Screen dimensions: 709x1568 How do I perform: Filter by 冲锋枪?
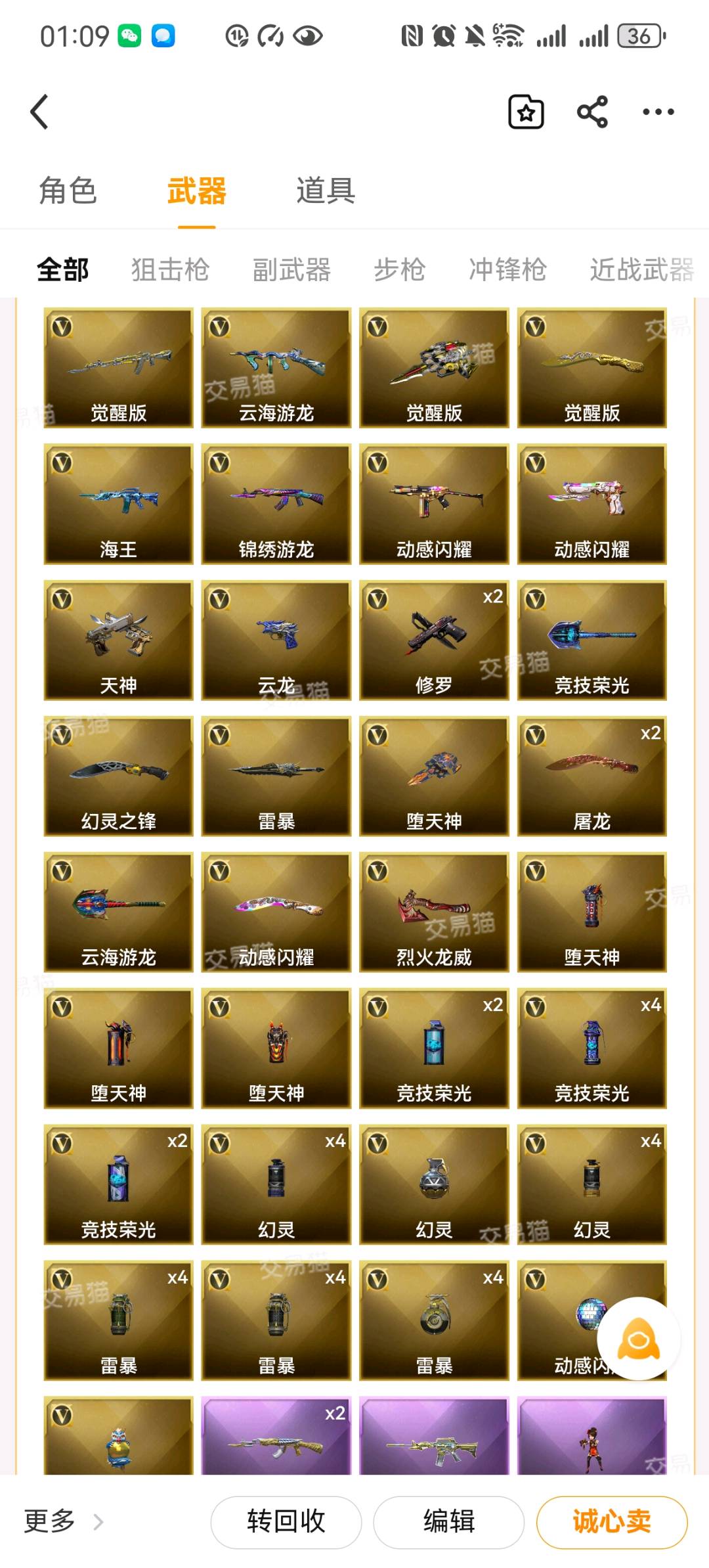(507, 270)
